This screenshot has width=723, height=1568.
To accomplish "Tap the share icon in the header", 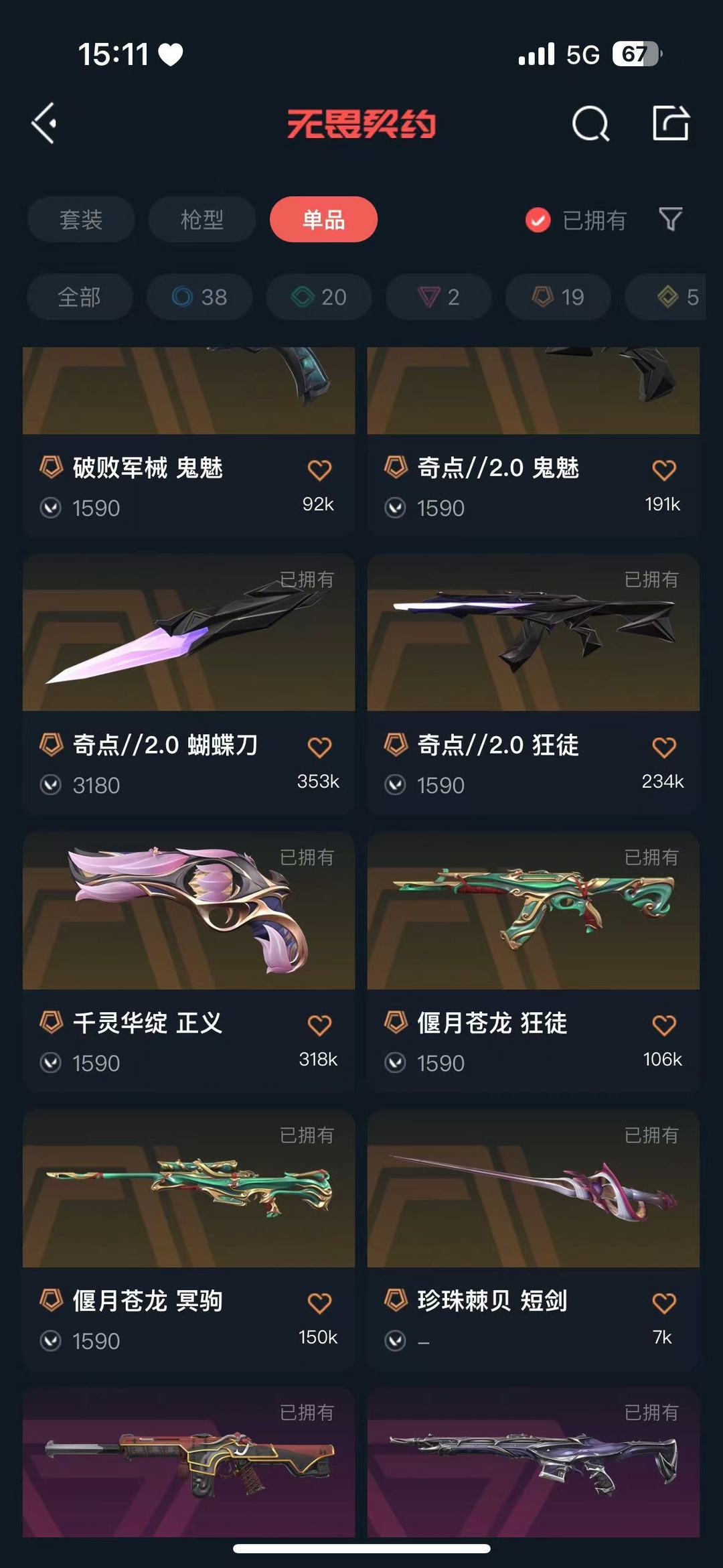I will [671, 123].
